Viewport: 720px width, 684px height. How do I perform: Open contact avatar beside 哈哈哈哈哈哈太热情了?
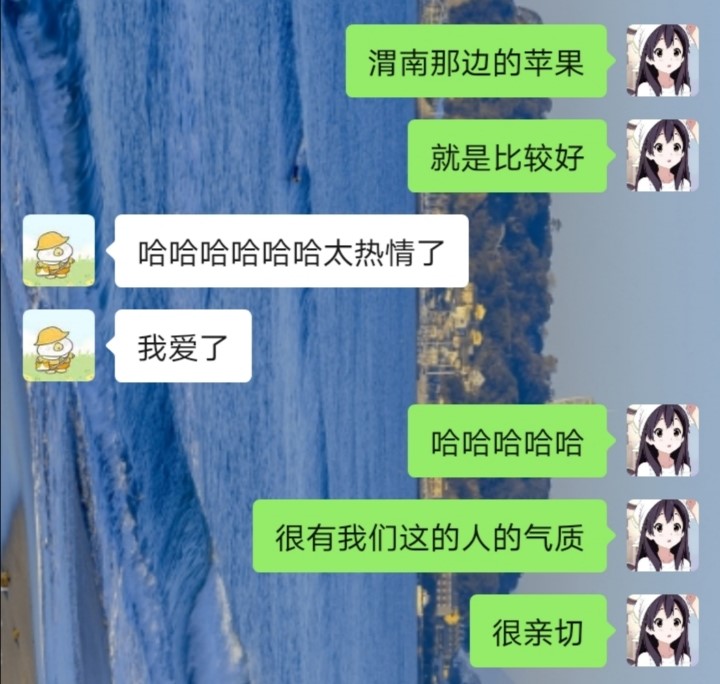pos(59,250)
